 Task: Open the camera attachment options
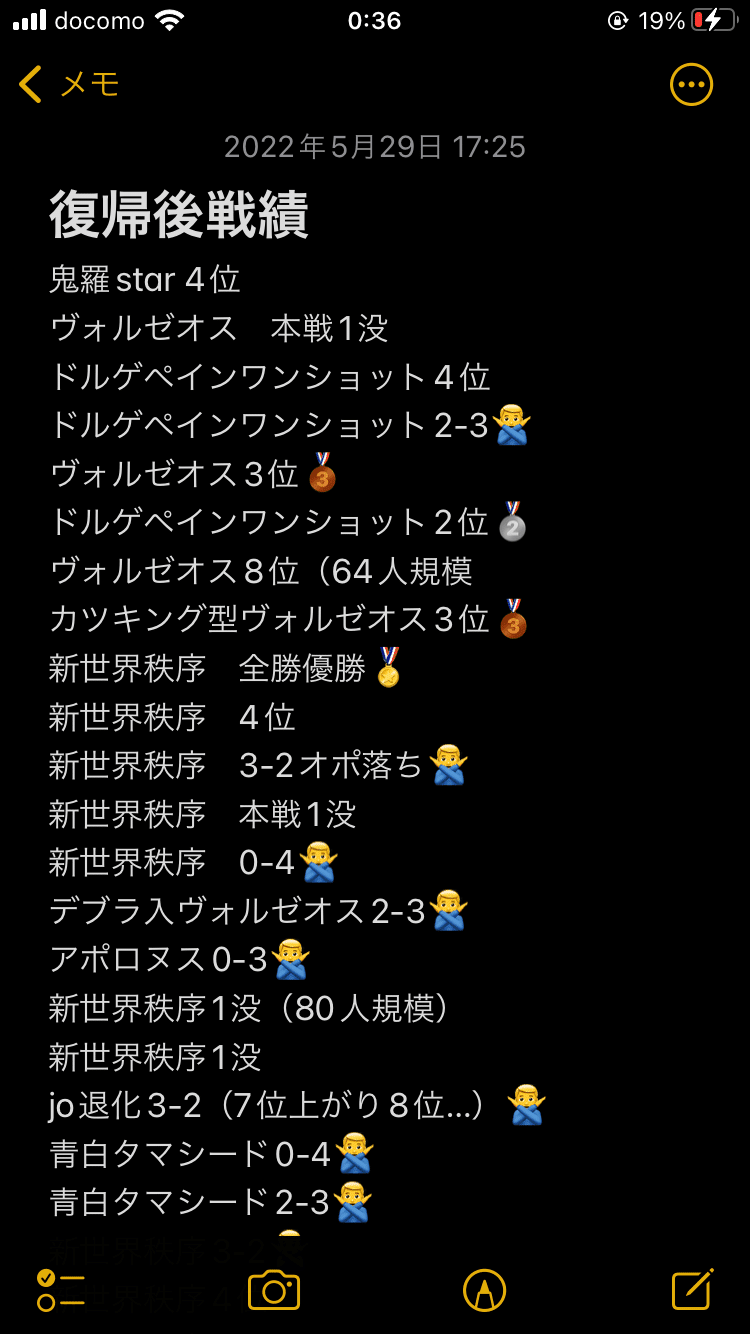[x=274, y=1290]
